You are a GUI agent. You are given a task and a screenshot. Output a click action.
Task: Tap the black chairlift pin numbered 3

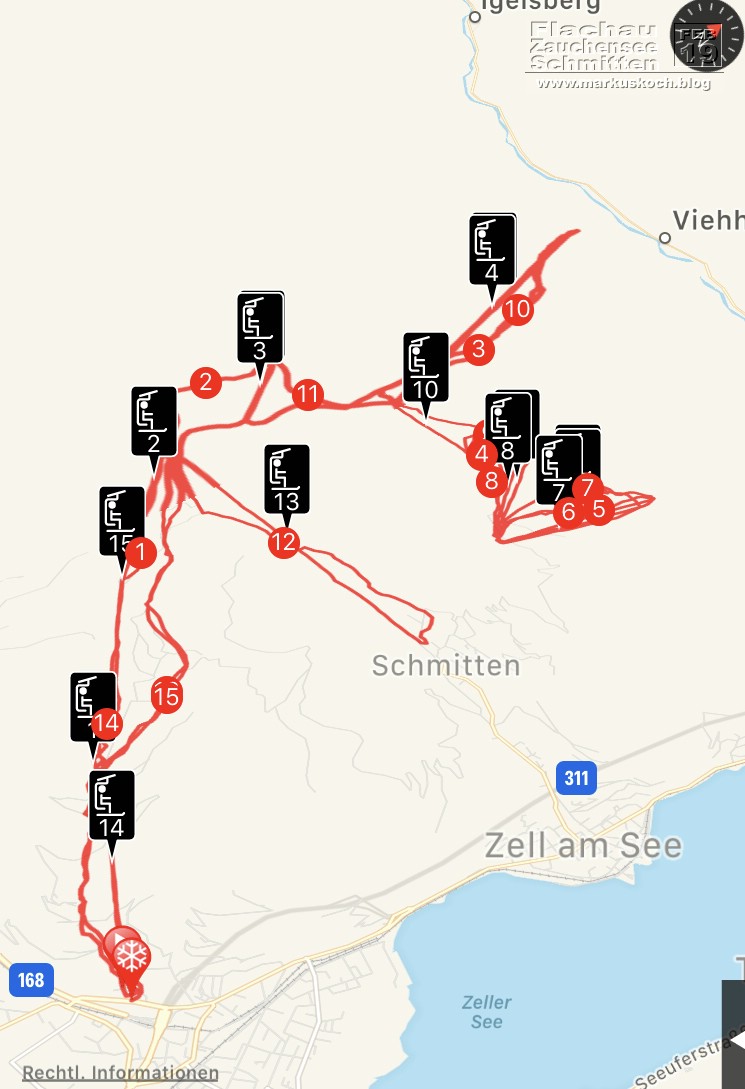(x=260, y=328)
